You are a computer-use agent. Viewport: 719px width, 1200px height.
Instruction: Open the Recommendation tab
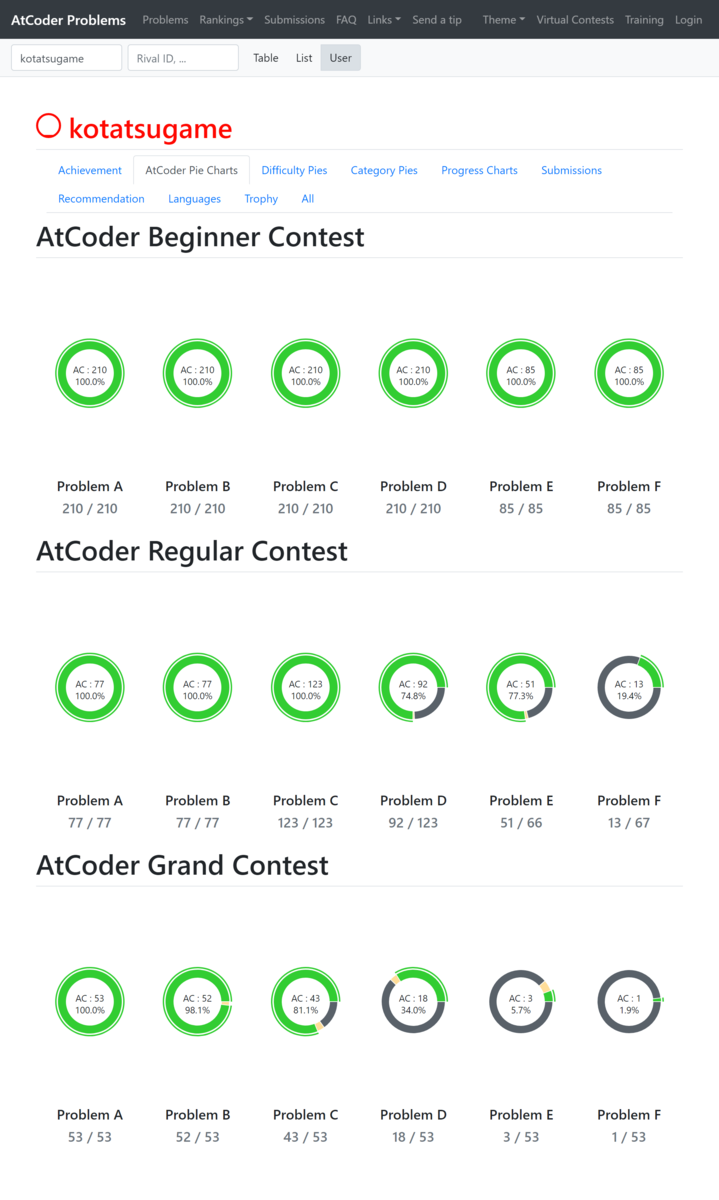point(101,199)
